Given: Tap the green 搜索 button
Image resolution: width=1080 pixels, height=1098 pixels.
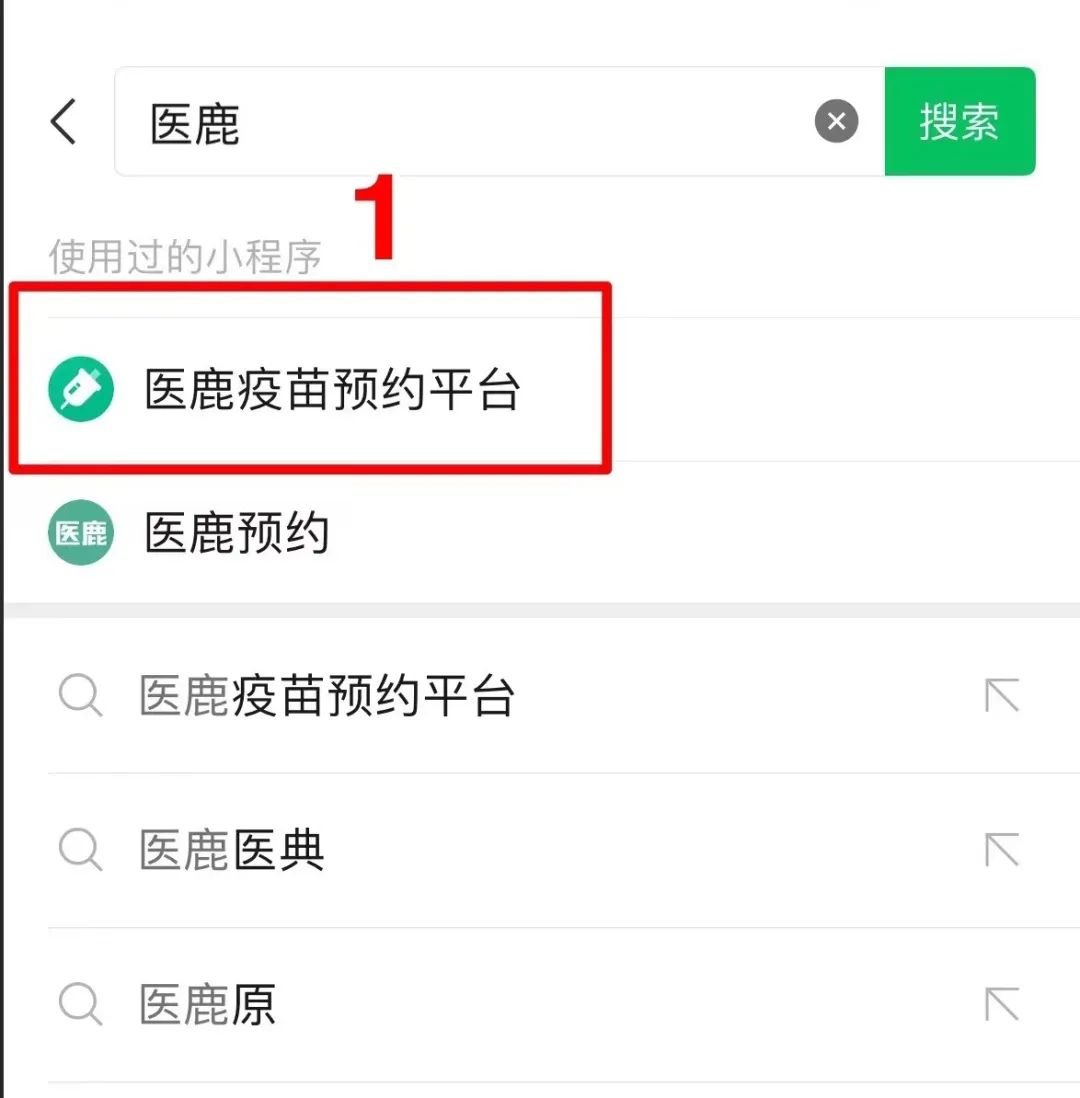Looking at the screenshot, I should (959, 122).
